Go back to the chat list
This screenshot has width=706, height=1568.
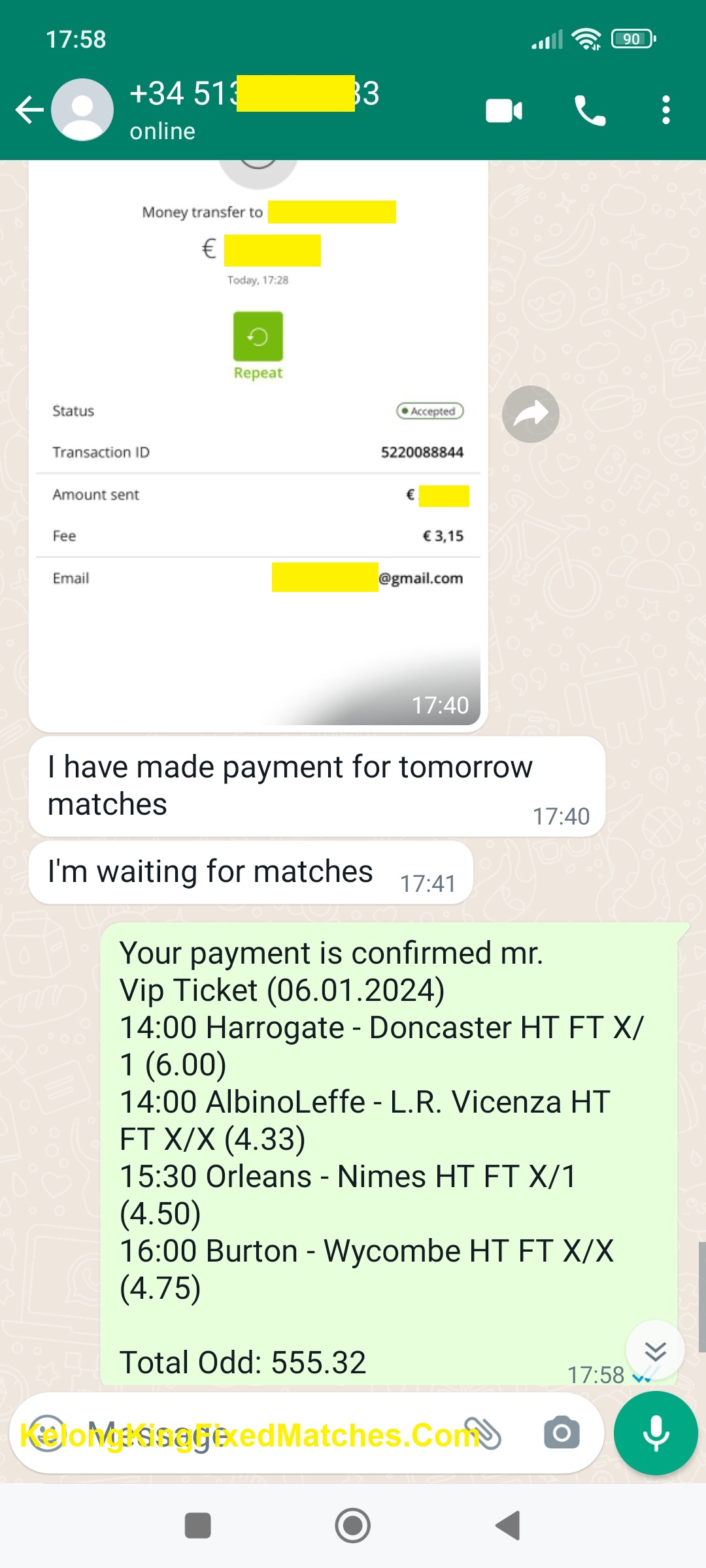pyautogui.click(x=29, y=110)
